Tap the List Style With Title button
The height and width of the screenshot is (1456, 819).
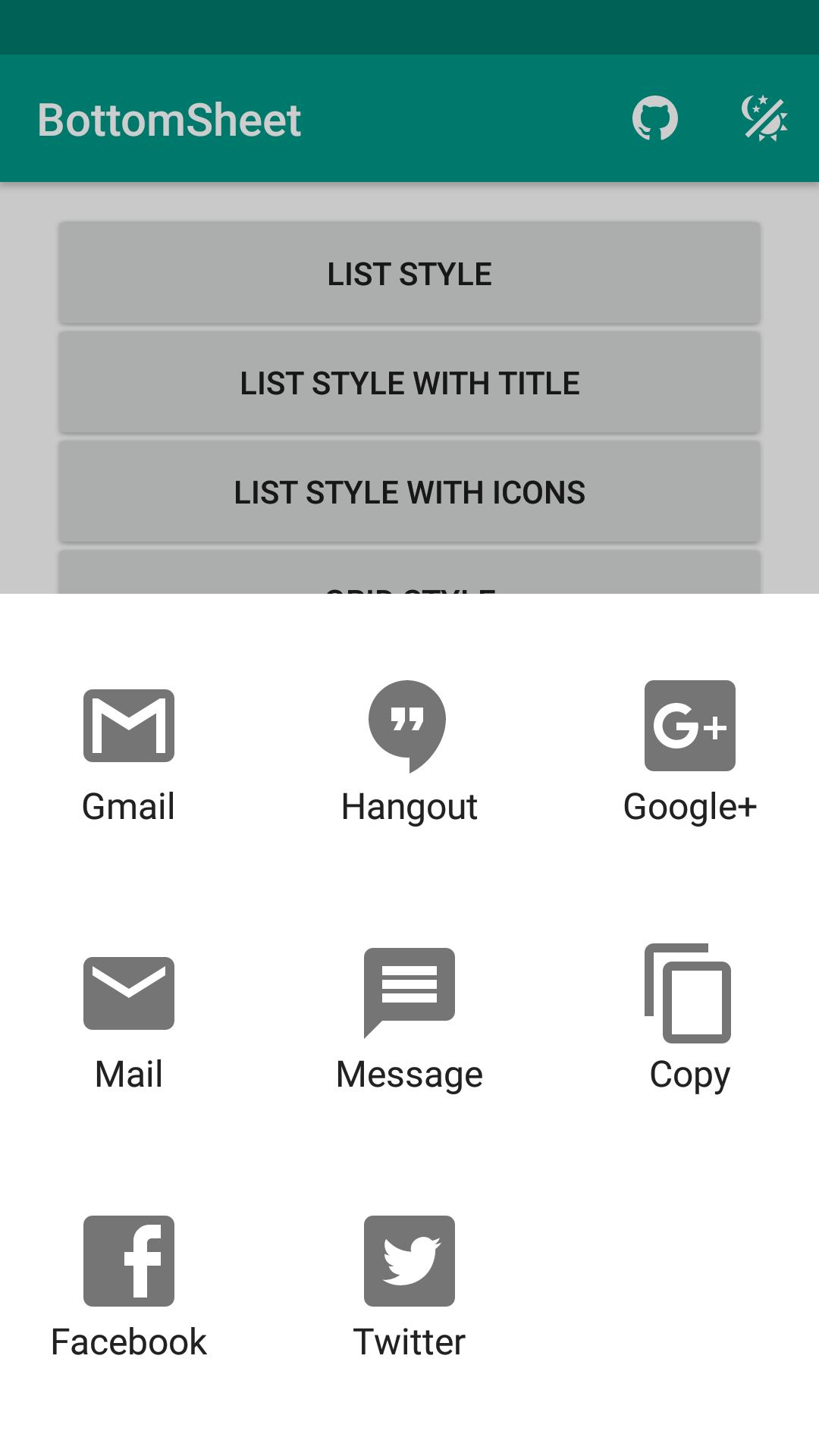[409, 383]
